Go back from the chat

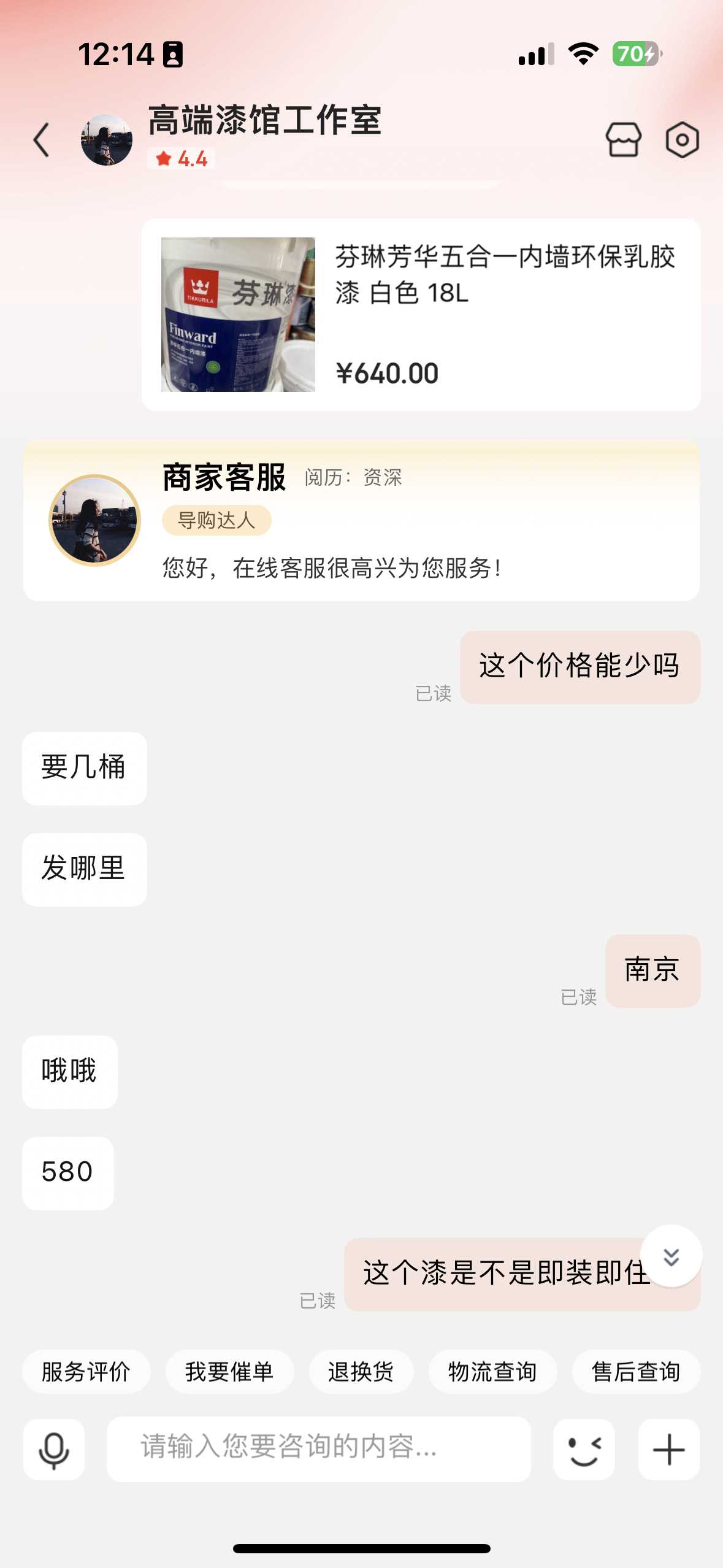(x=42, y=140)
